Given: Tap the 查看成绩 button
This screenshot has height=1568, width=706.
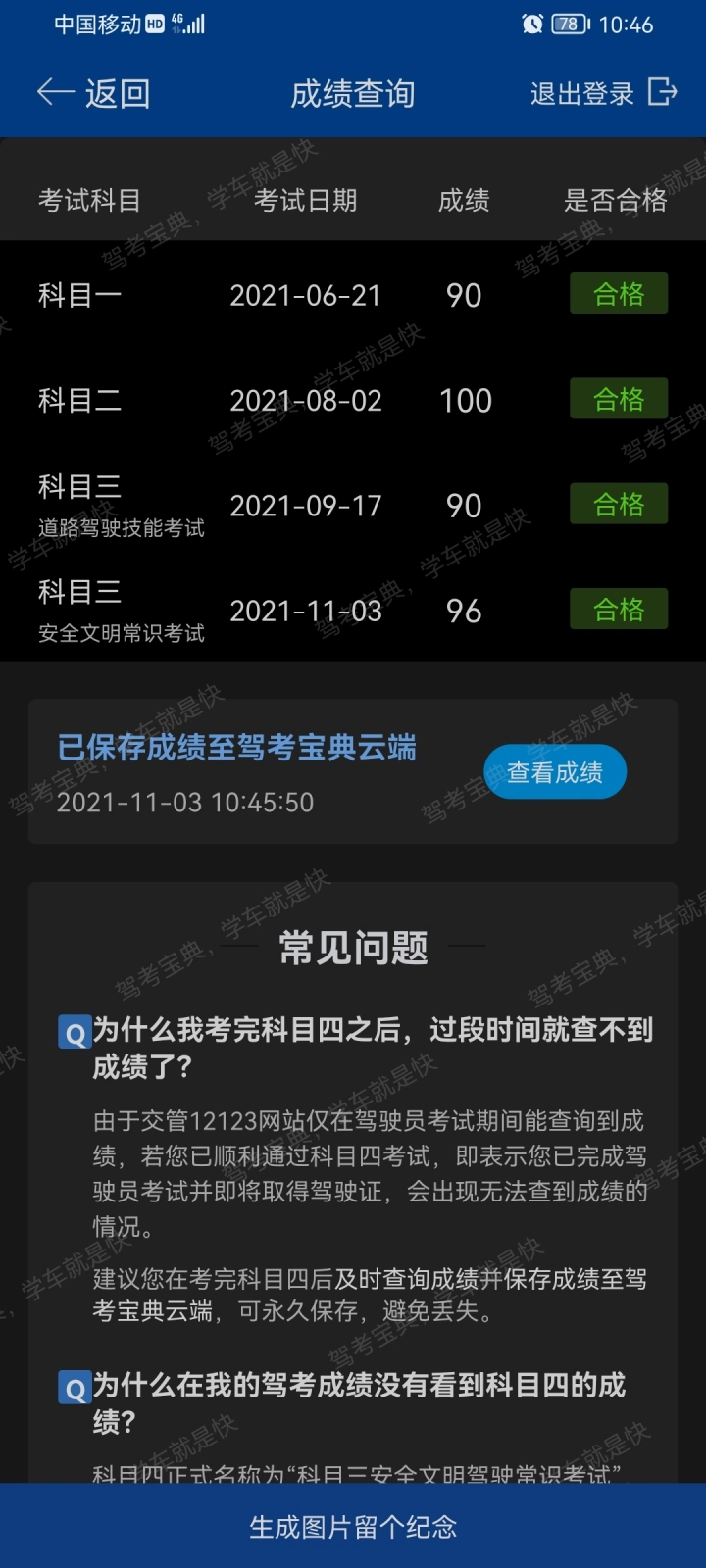Looking at the screenshot, I should coord(554,772).
